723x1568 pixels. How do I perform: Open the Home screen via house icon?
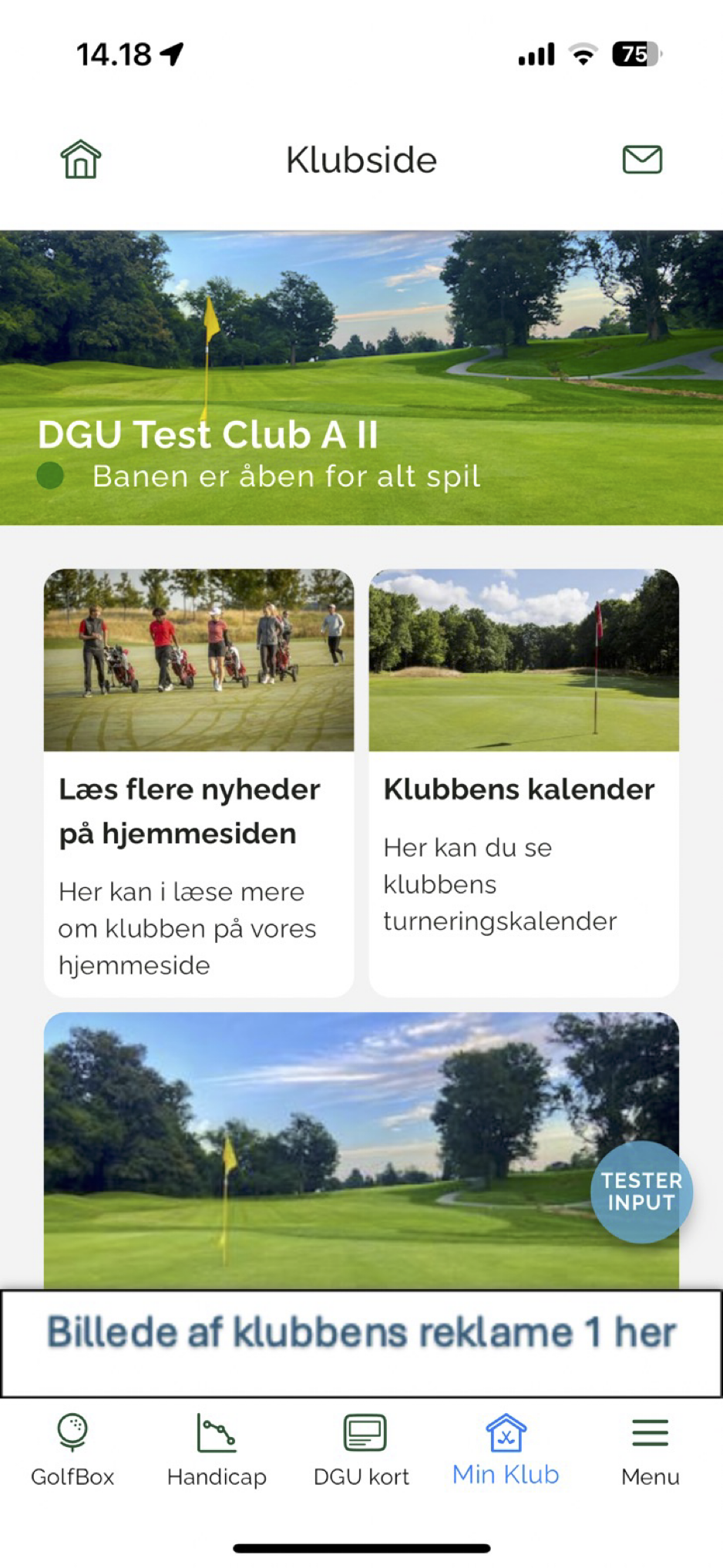[x=80, y=160]
